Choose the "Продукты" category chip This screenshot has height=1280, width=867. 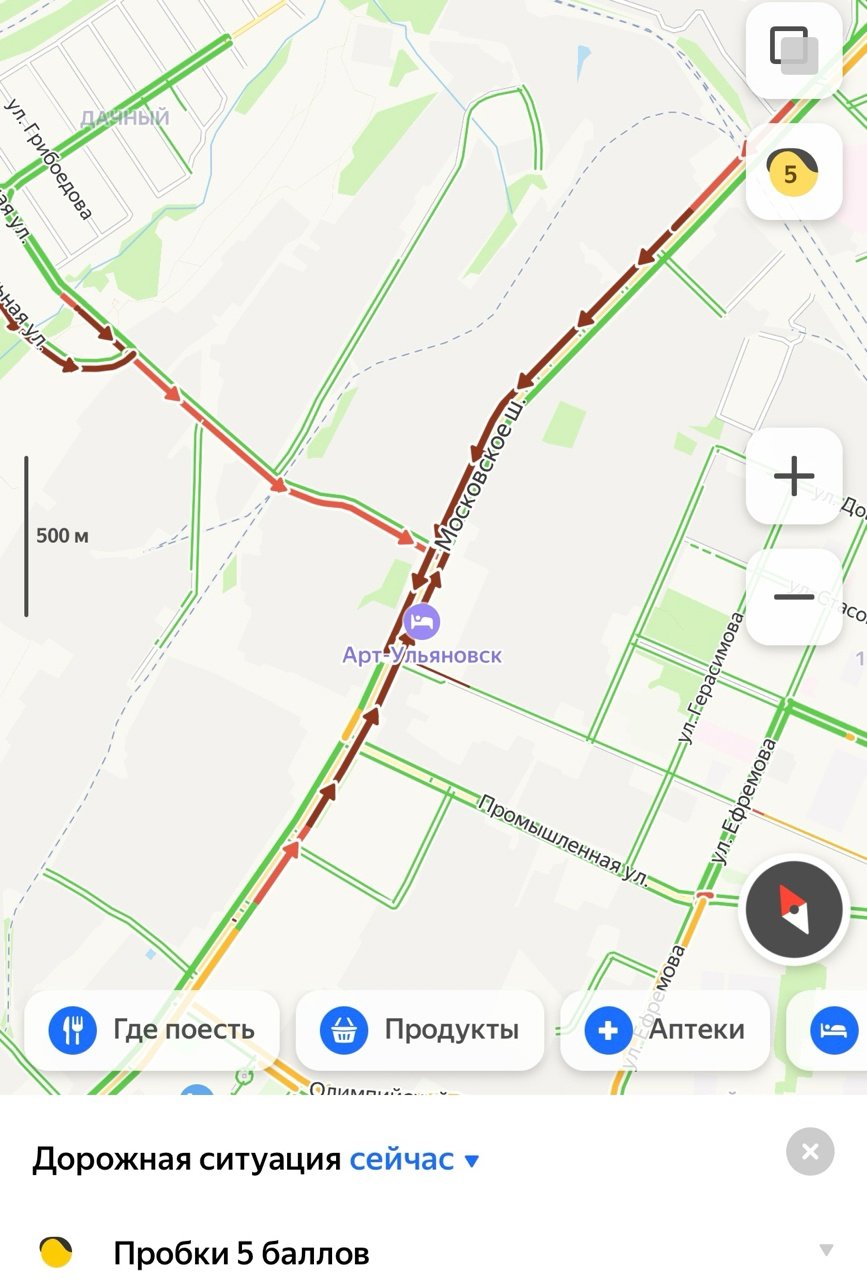[x=420, y=1030]
